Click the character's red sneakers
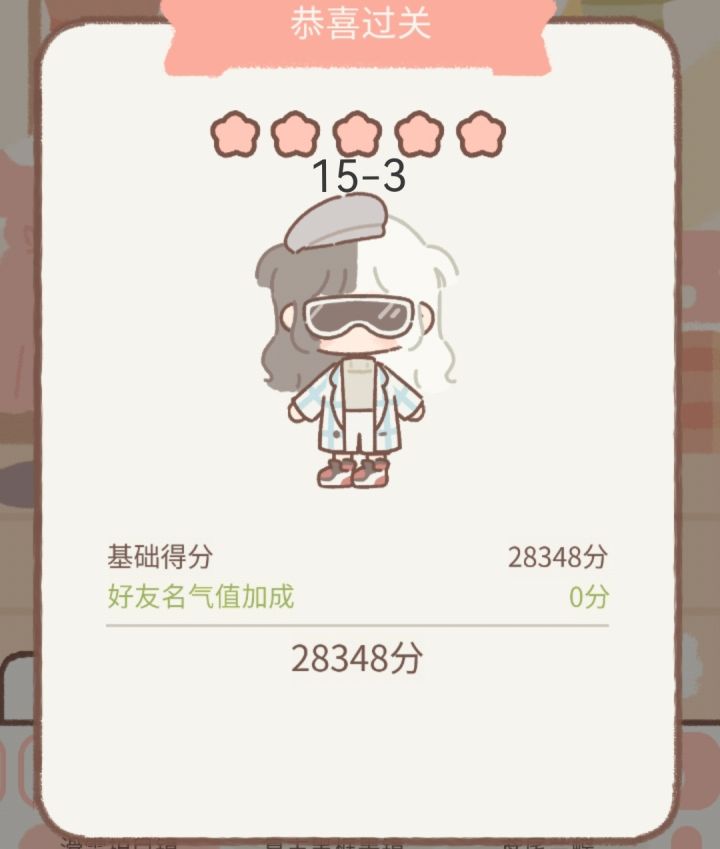720x849 pixels. tap(355, 472)
